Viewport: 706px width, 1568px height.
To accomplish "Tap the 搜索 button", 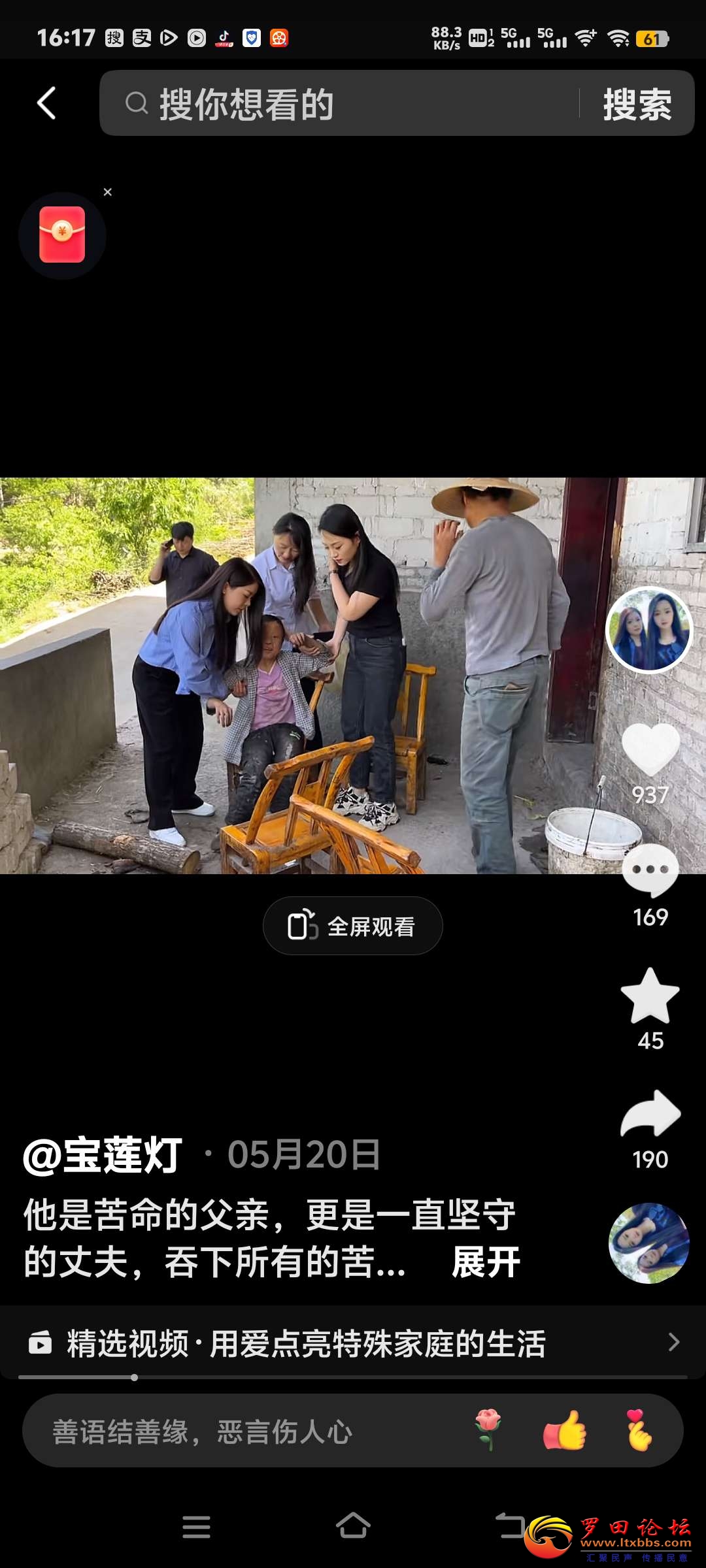I will [x=637, y=104].
